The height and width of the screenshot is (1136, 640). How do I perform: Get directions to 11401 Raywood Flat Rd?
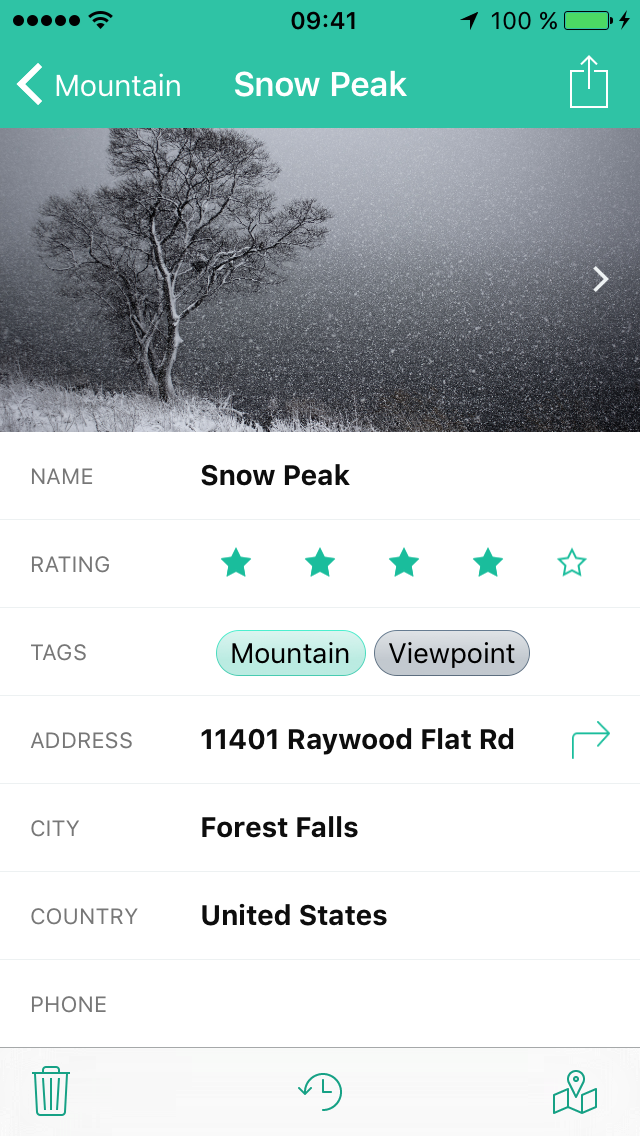(590, 740)
